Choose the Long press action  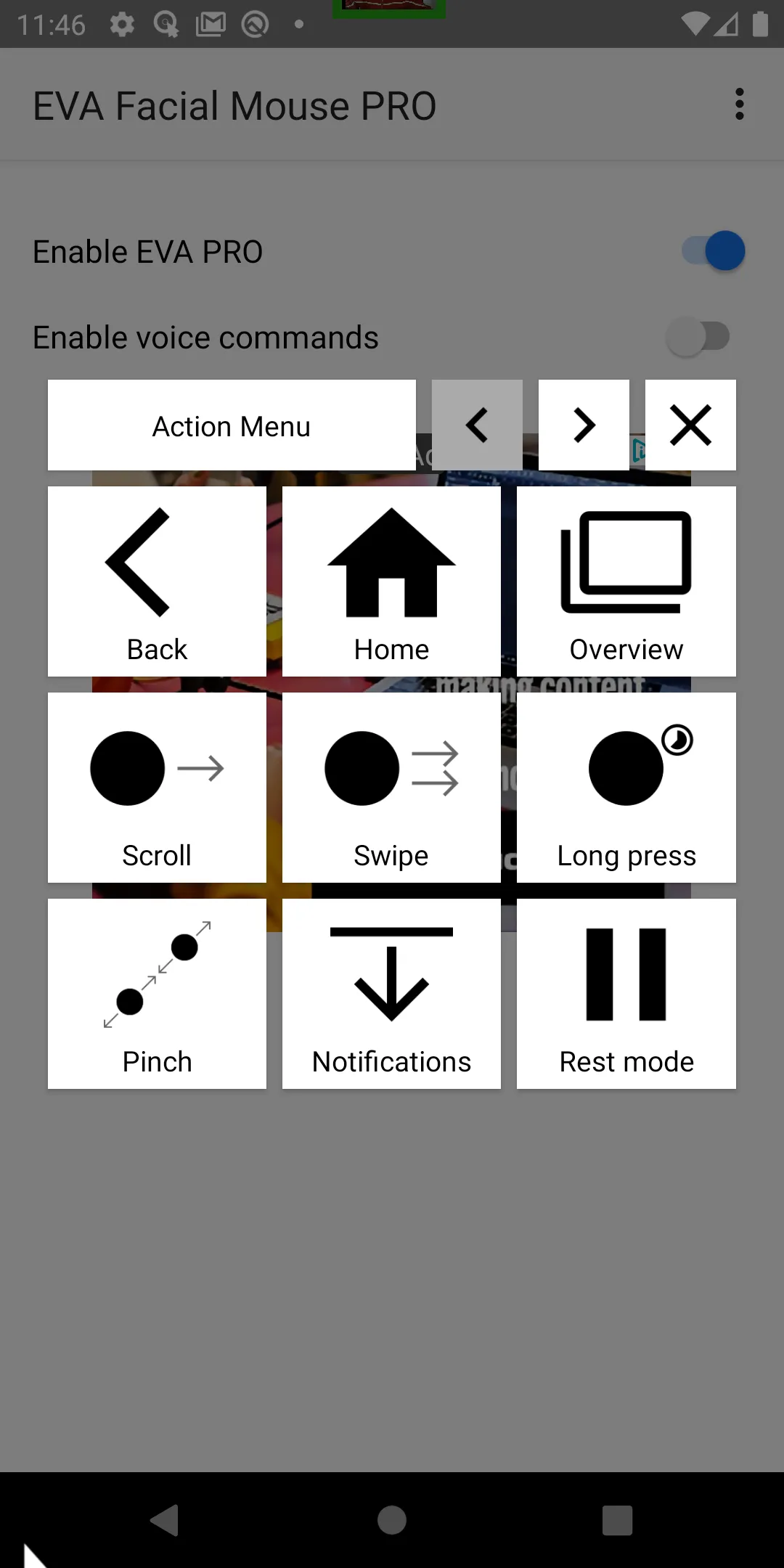pyautogui.click(x=626, y=788)
